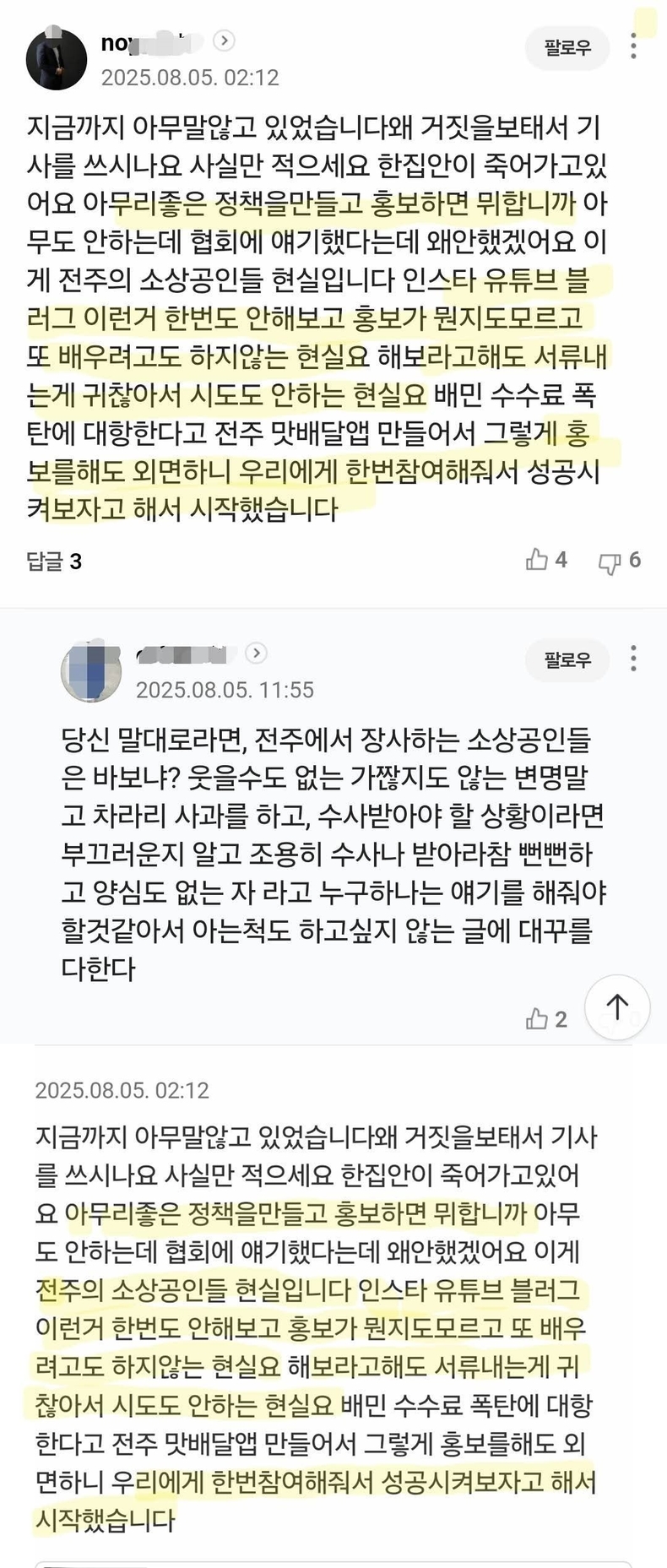Expand the 답글 3 replies
The height and width of the screenshot is (1568, 667).
[54, 561]
